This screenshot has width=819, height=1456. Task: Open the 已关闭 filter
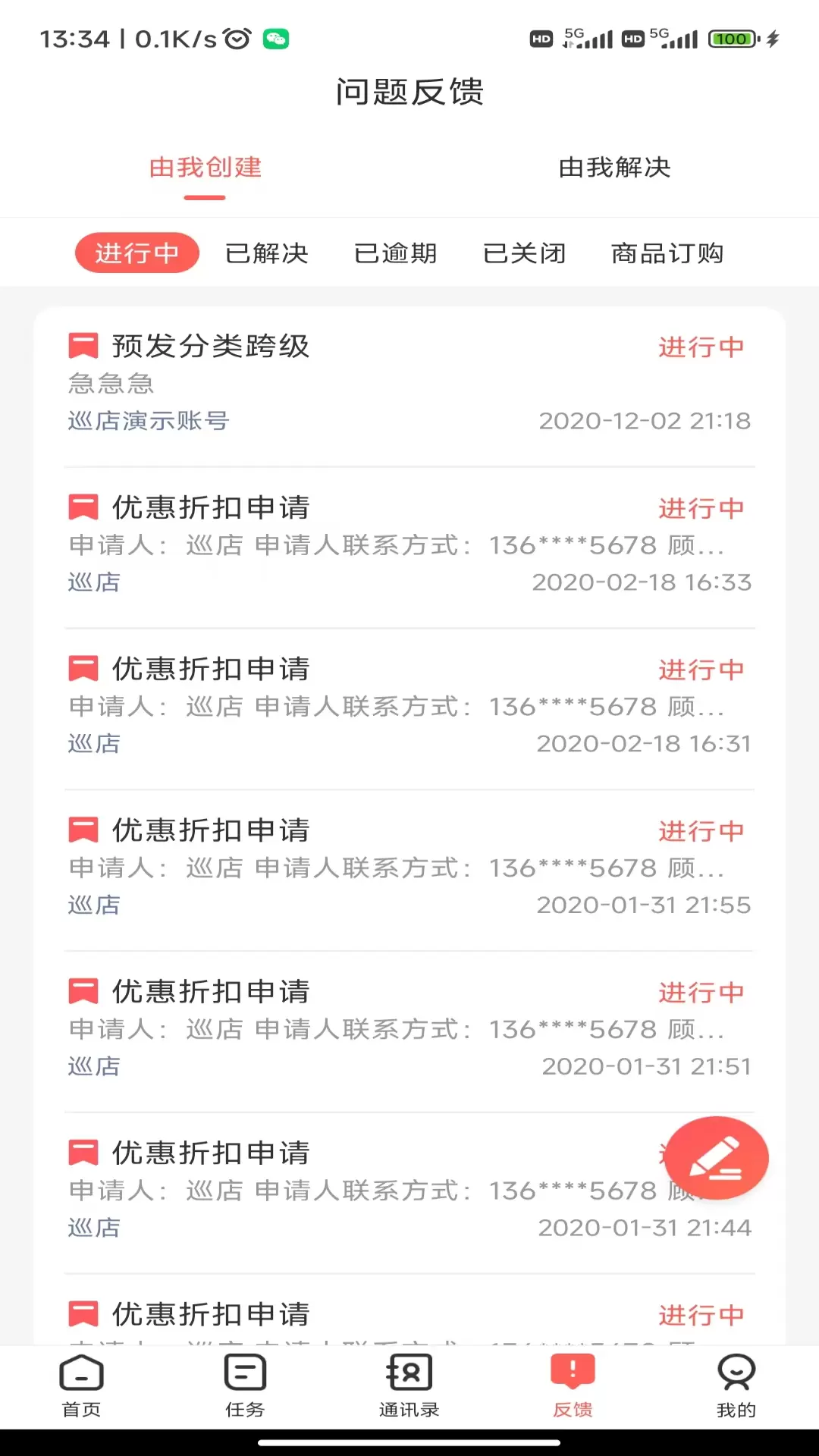coord(525,253)
